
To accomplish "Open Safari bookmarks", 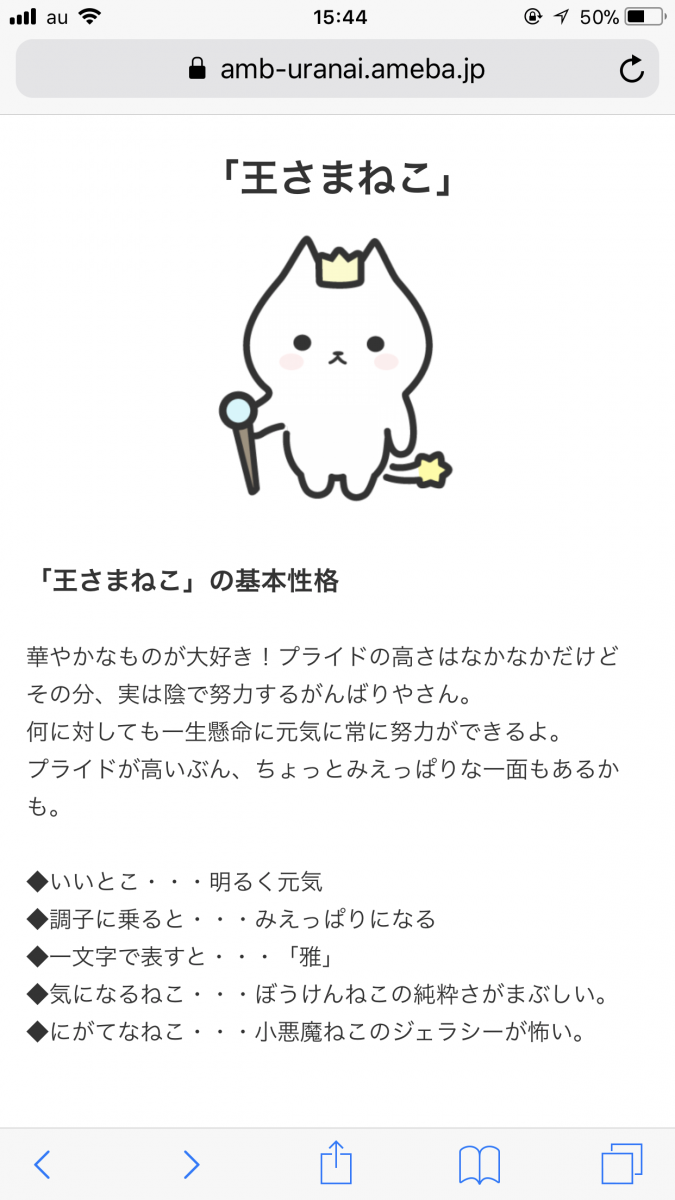I will (x=479, y=1164).
